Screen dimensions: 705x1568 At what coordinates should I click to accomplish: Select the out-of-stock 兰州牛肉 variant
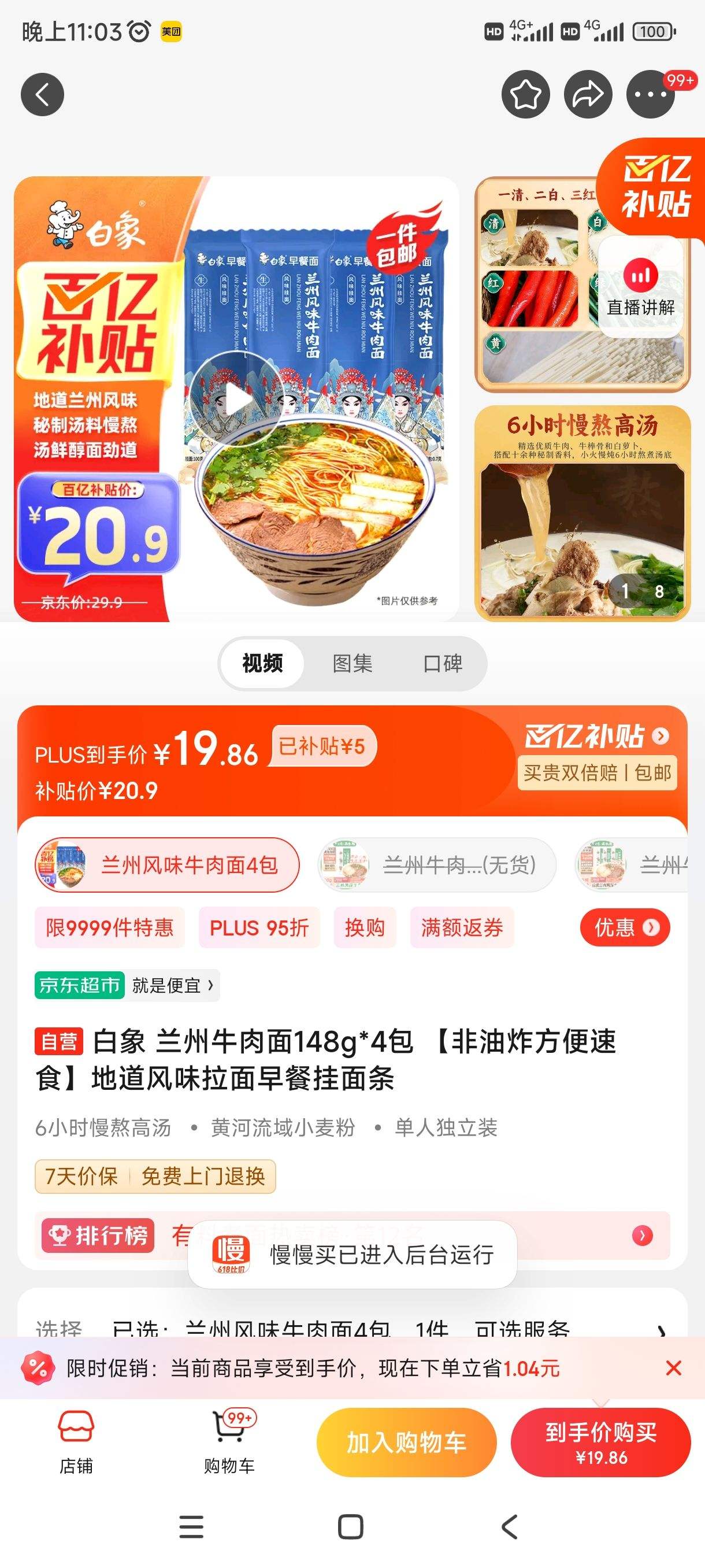tap(439, 865)
